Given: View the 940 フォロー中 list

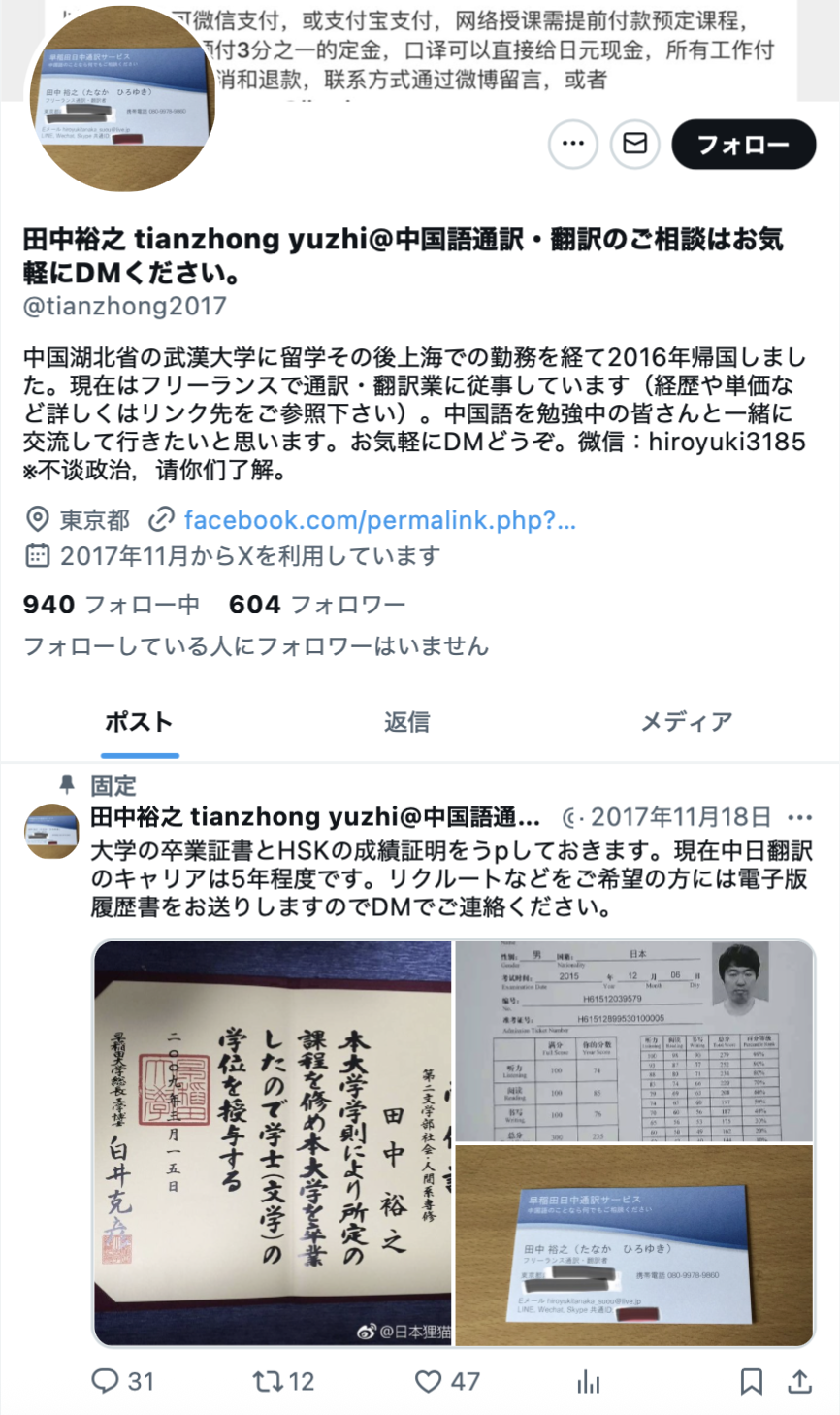Looking at the screenshot, I should tap(112, 605).
